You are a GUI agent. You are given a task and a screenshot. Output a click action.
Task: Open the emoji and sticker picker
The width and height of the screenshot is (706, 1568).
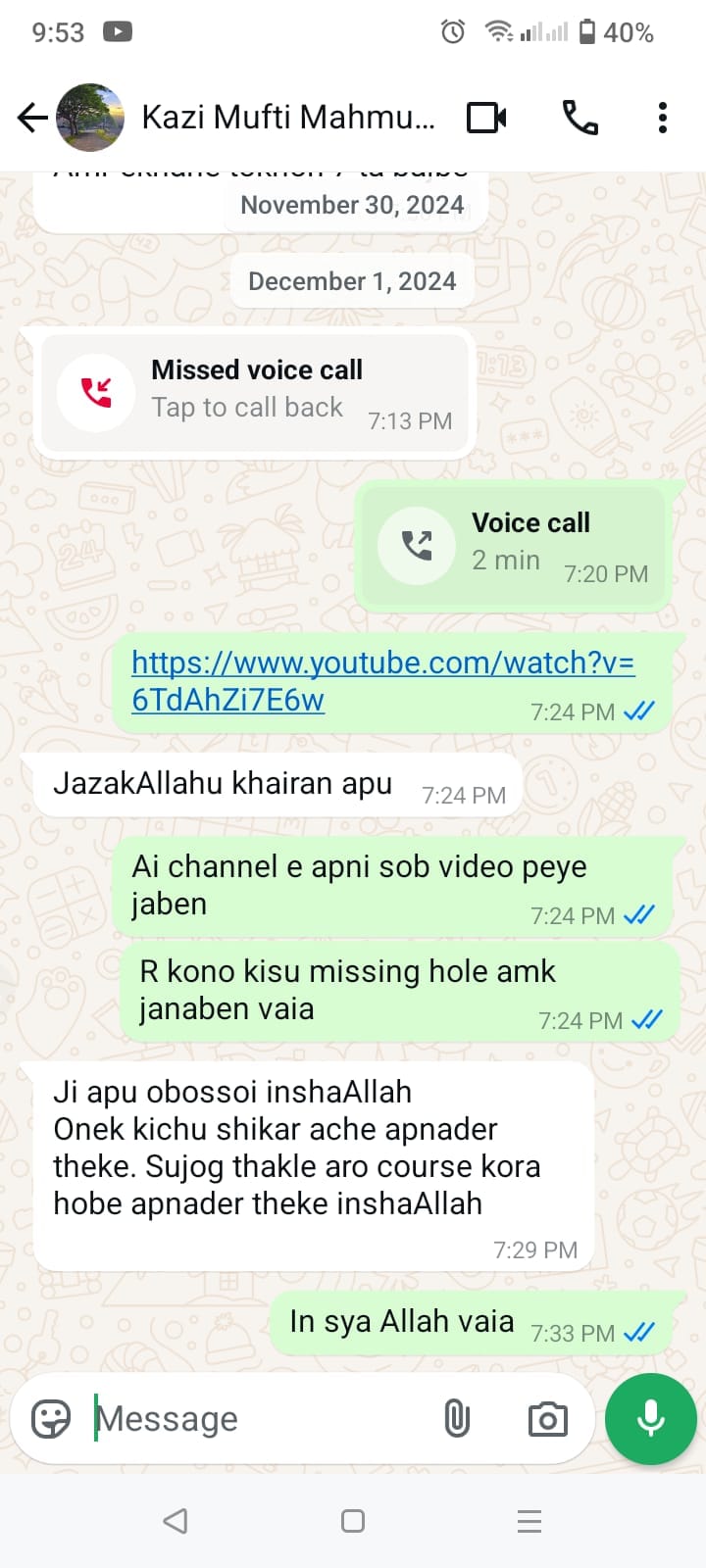(51, 1418)
